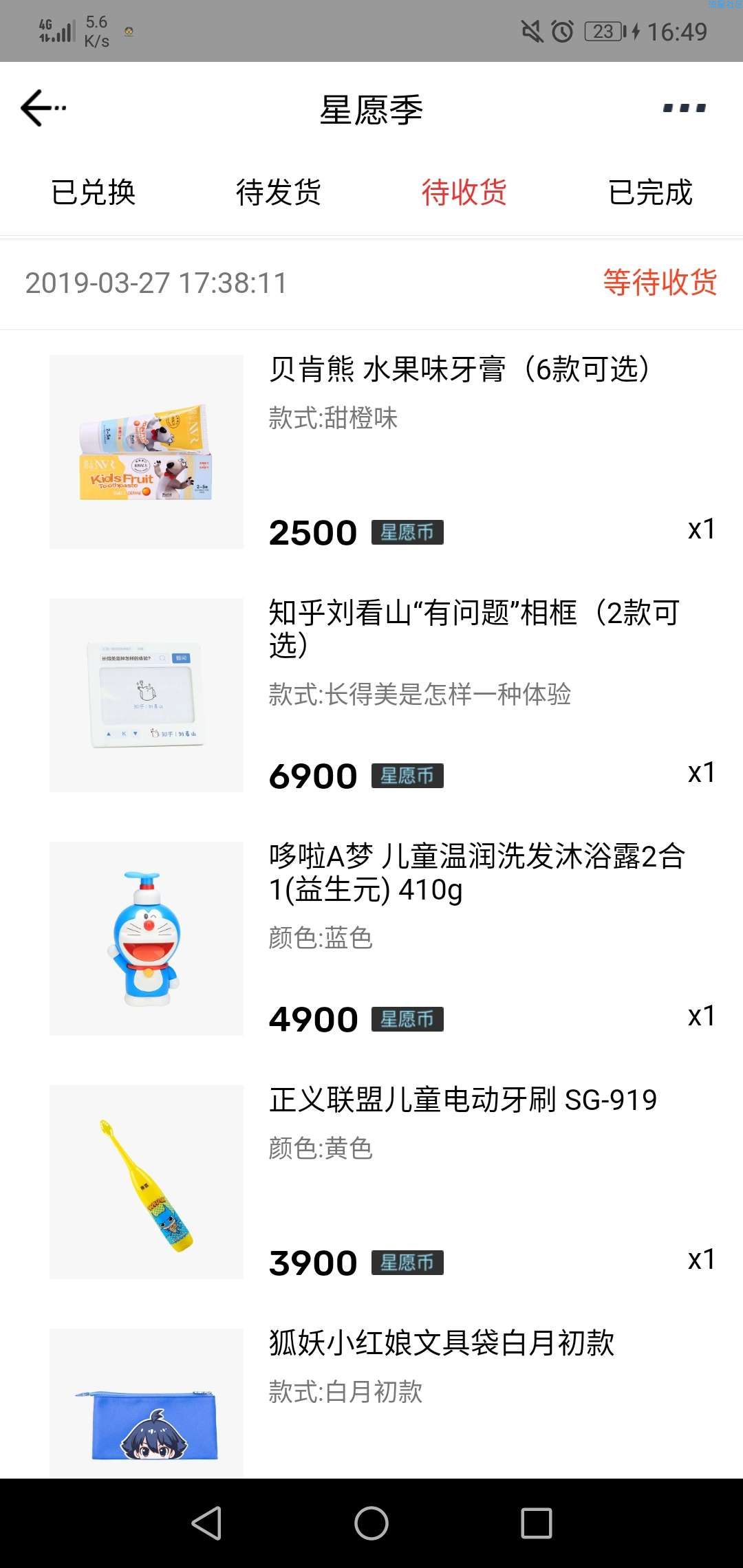The width and height of the screenshot is (743, 1568).
Task: Open the 正义联盟儿童电动牙刷 item
Action: pos(462,1100)
